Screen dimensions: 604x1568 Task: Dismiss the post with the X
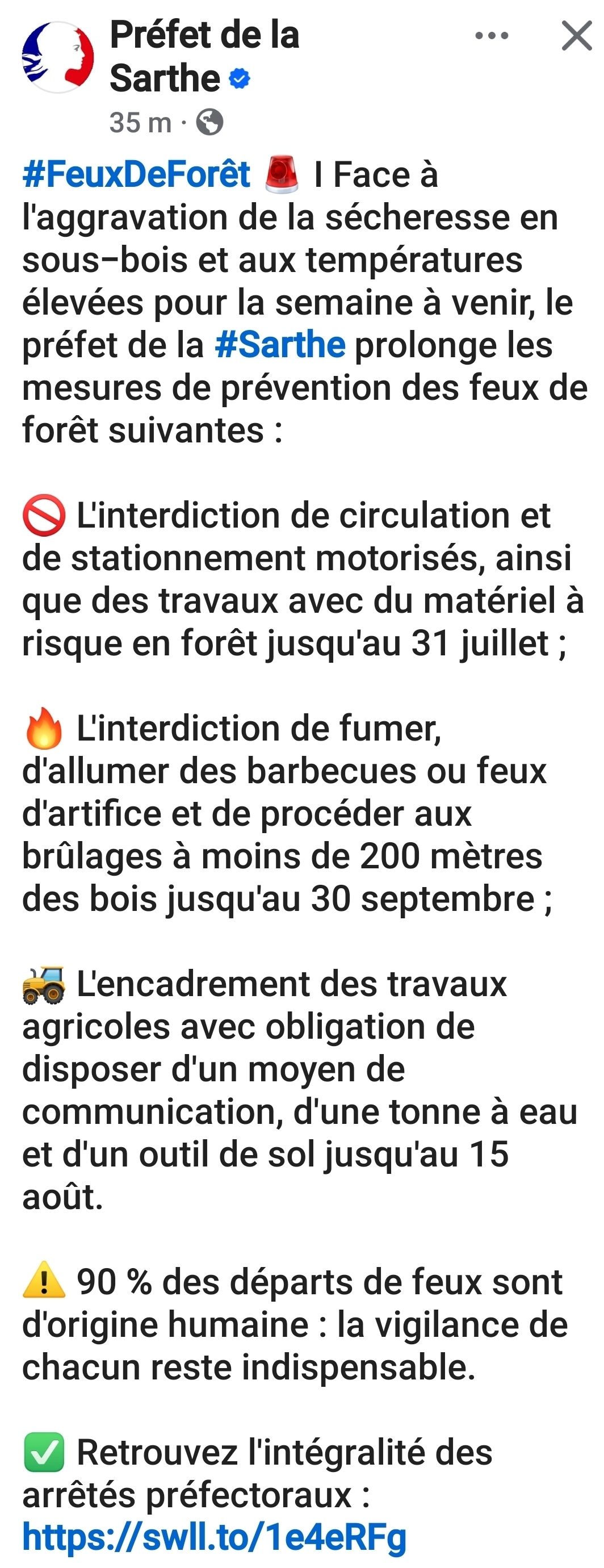pyautogui.click(x=577, y=36)
